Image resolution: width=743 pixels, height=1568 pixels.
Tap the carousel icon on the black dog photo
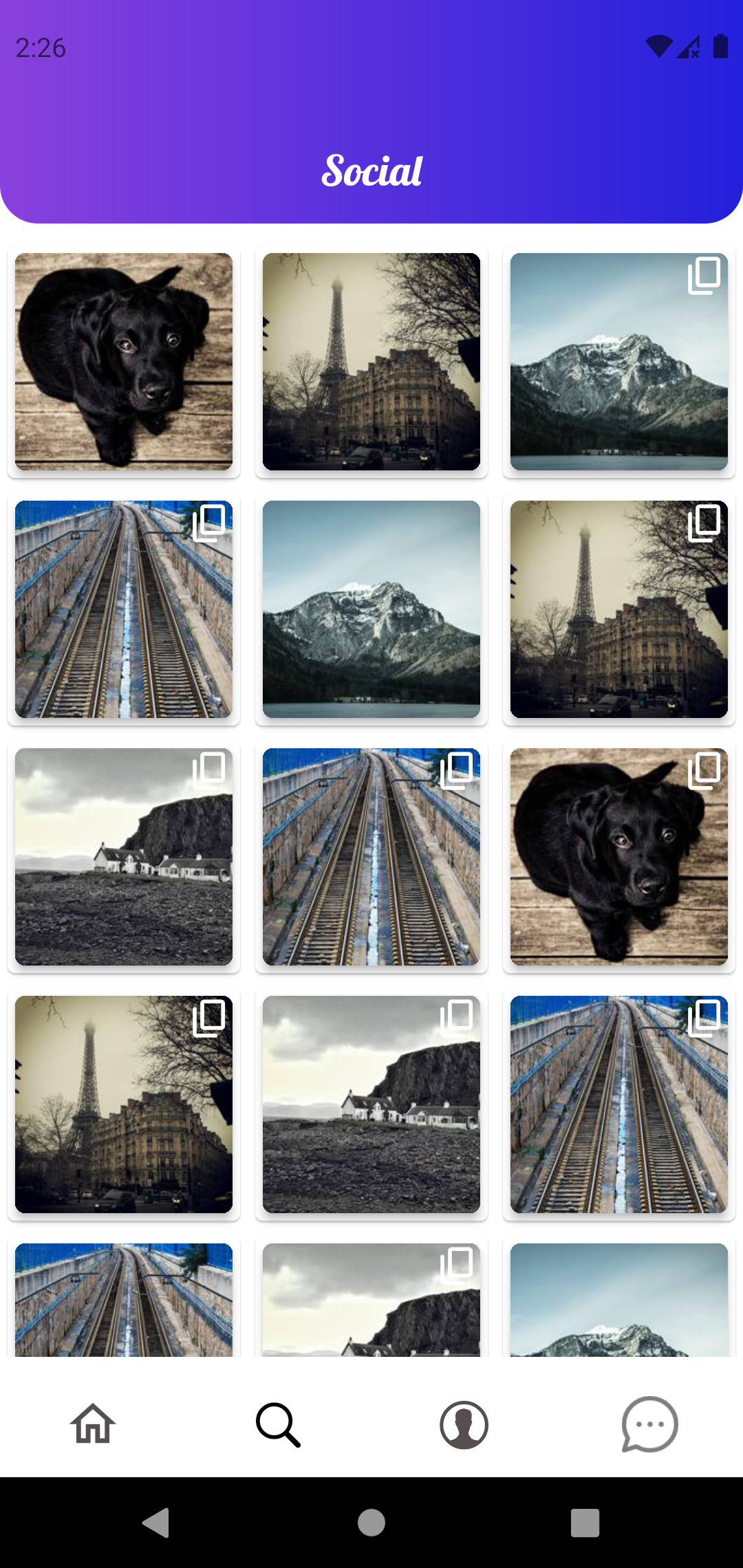pos(702,770)
